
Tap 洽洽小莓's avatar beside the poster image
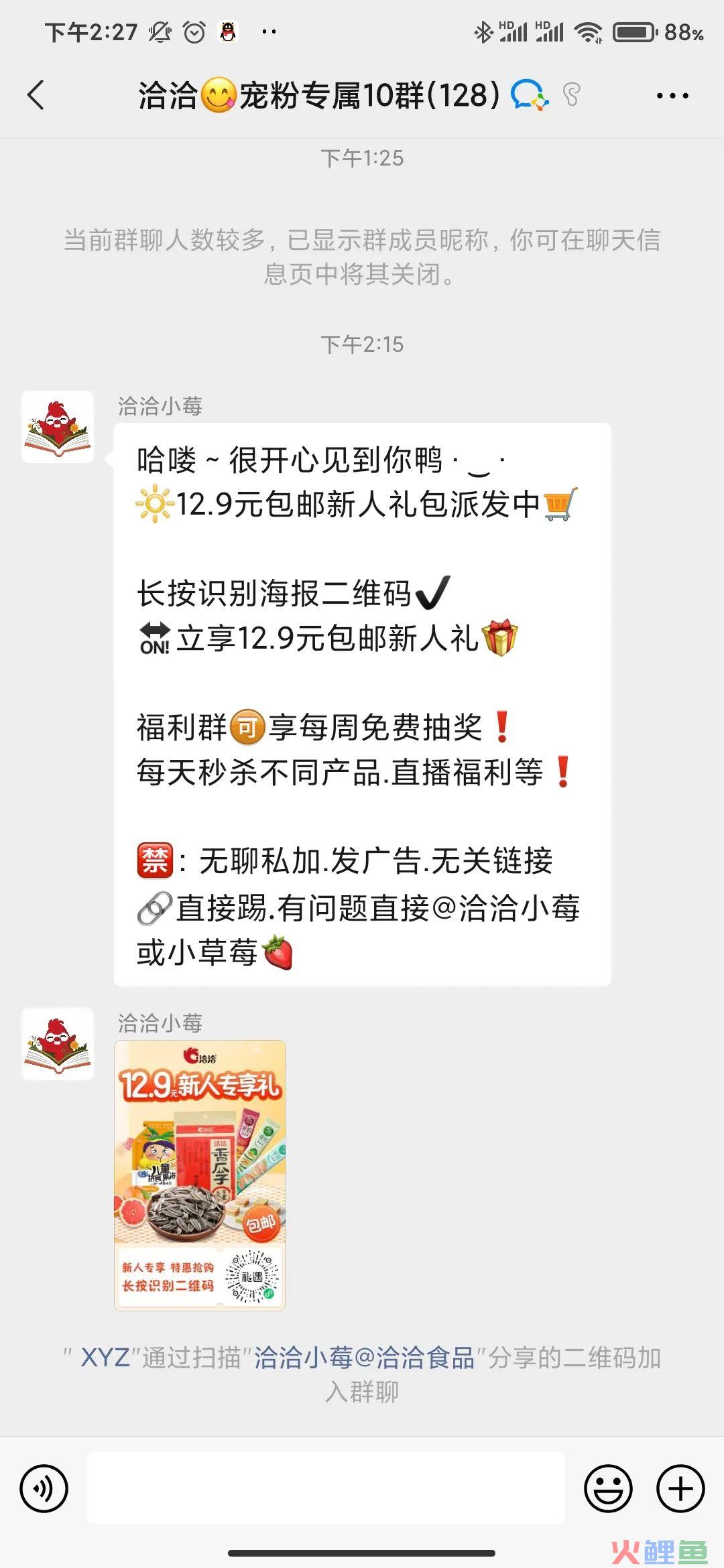(58, 1044)
